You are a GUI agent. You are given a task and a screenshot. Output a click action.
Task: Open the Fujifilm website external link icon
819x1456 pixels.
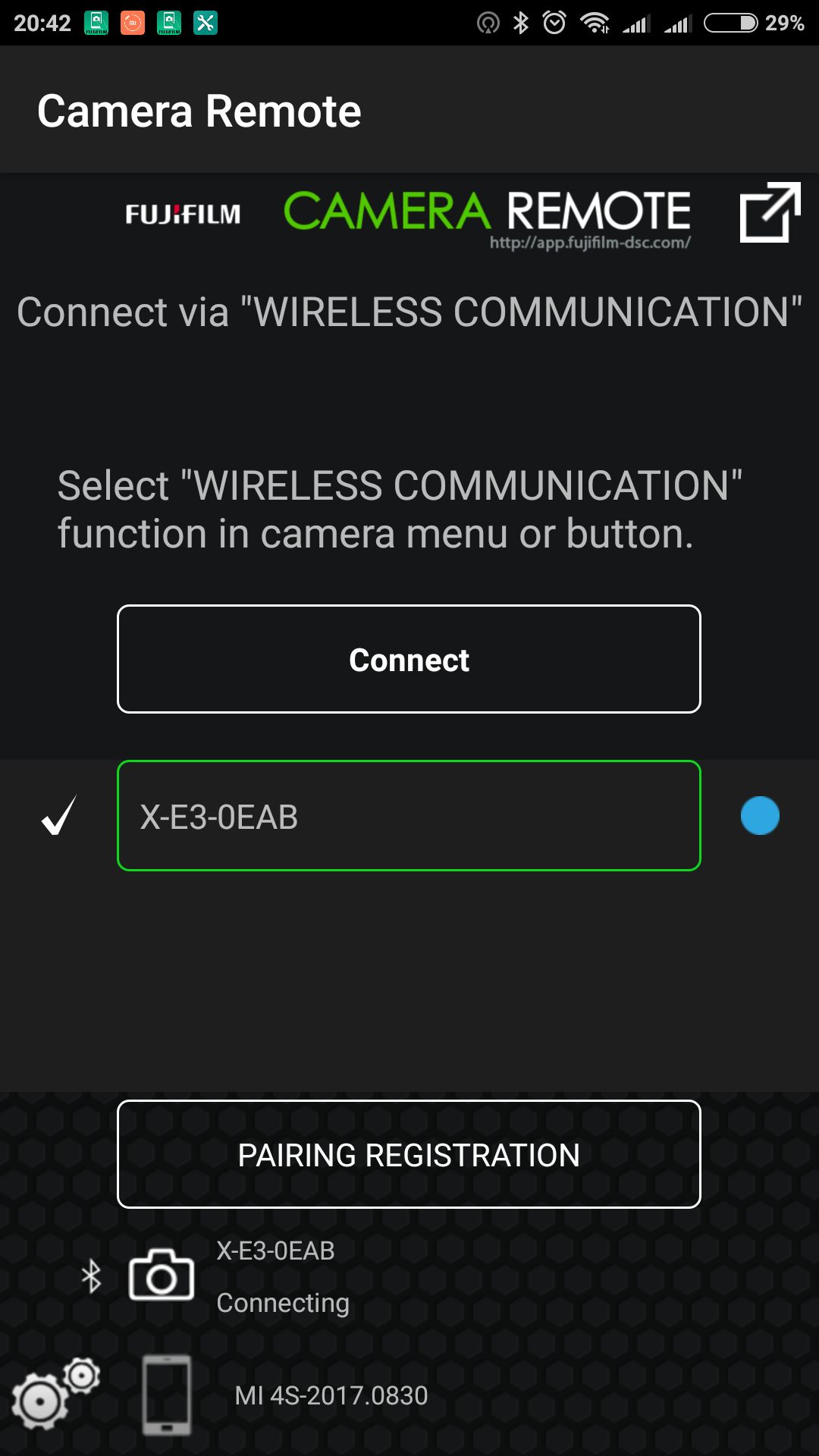(x=769, y=212)
